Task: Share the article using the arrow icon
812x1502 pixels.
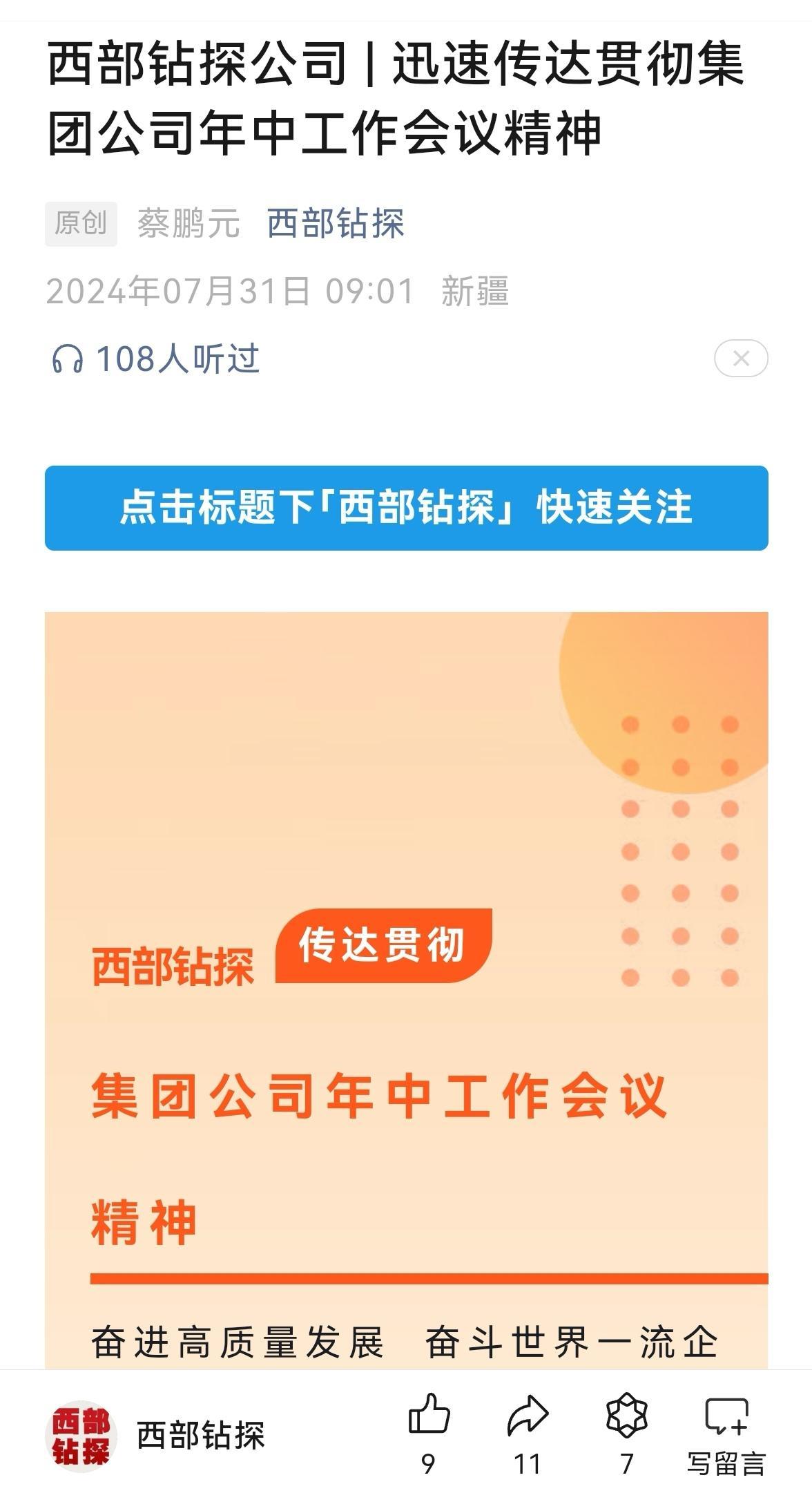Action: coord(528,1416)
